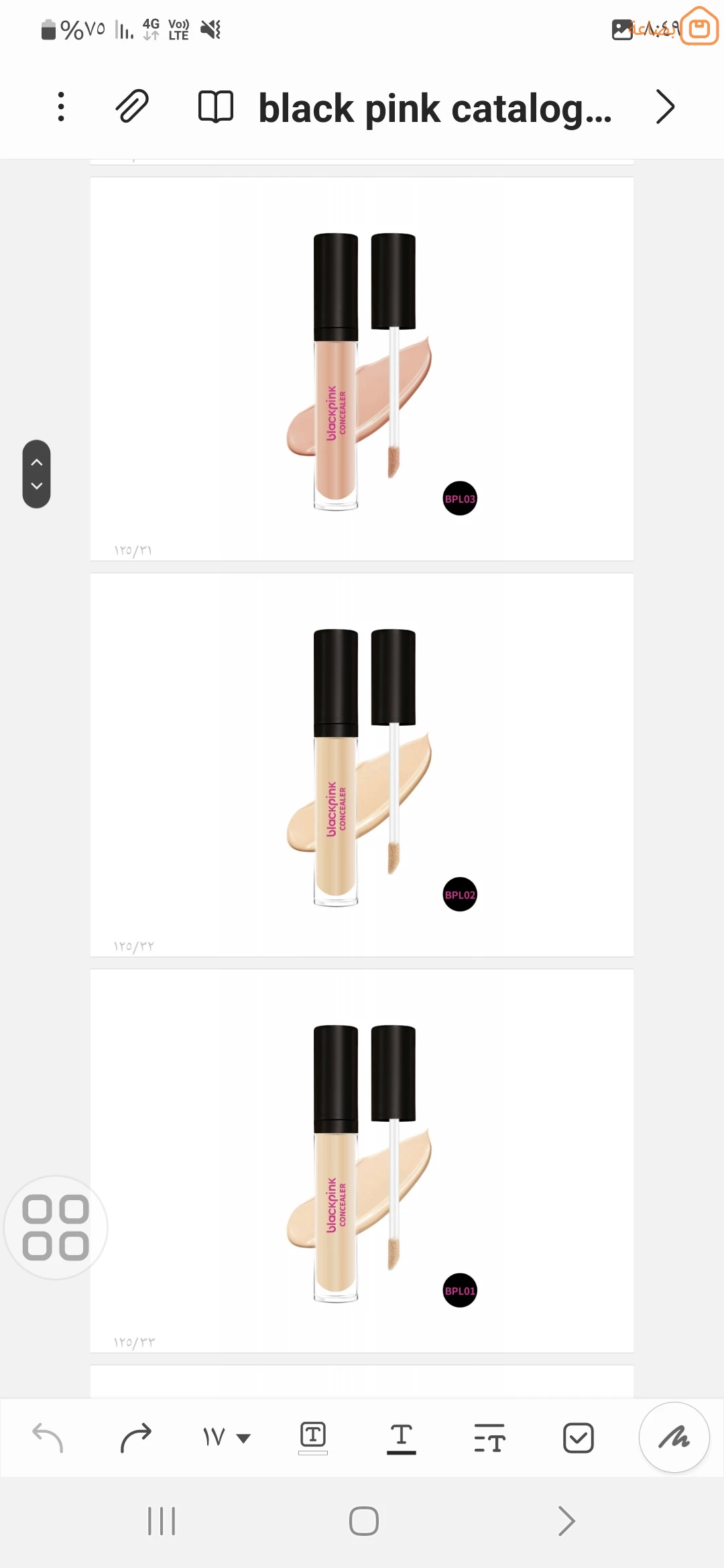Viewport: 724px width, 1568px height.
Task: Open the underlined T text style option
Action: tap(401, 1438)
